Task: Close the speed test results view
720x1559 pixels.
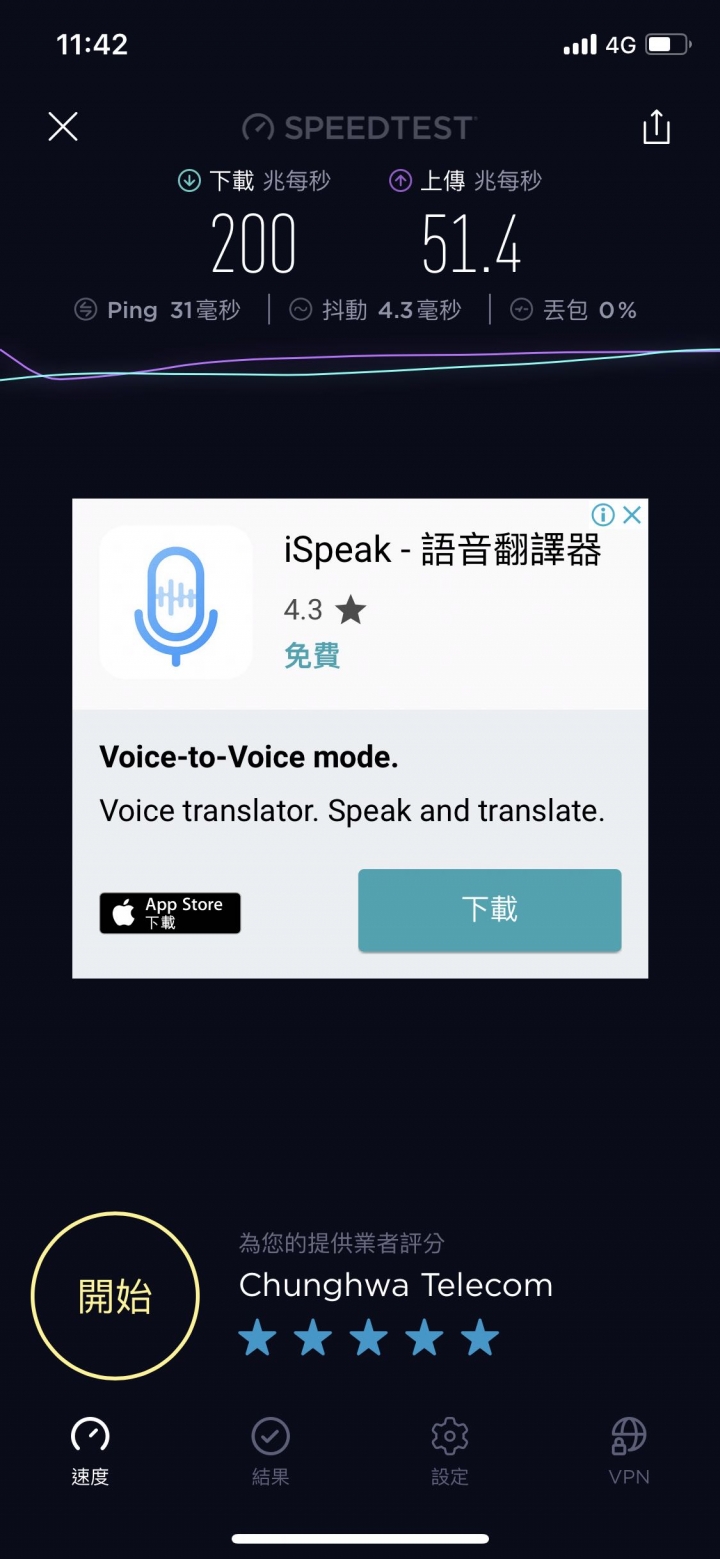Action: tap(63, 127)
